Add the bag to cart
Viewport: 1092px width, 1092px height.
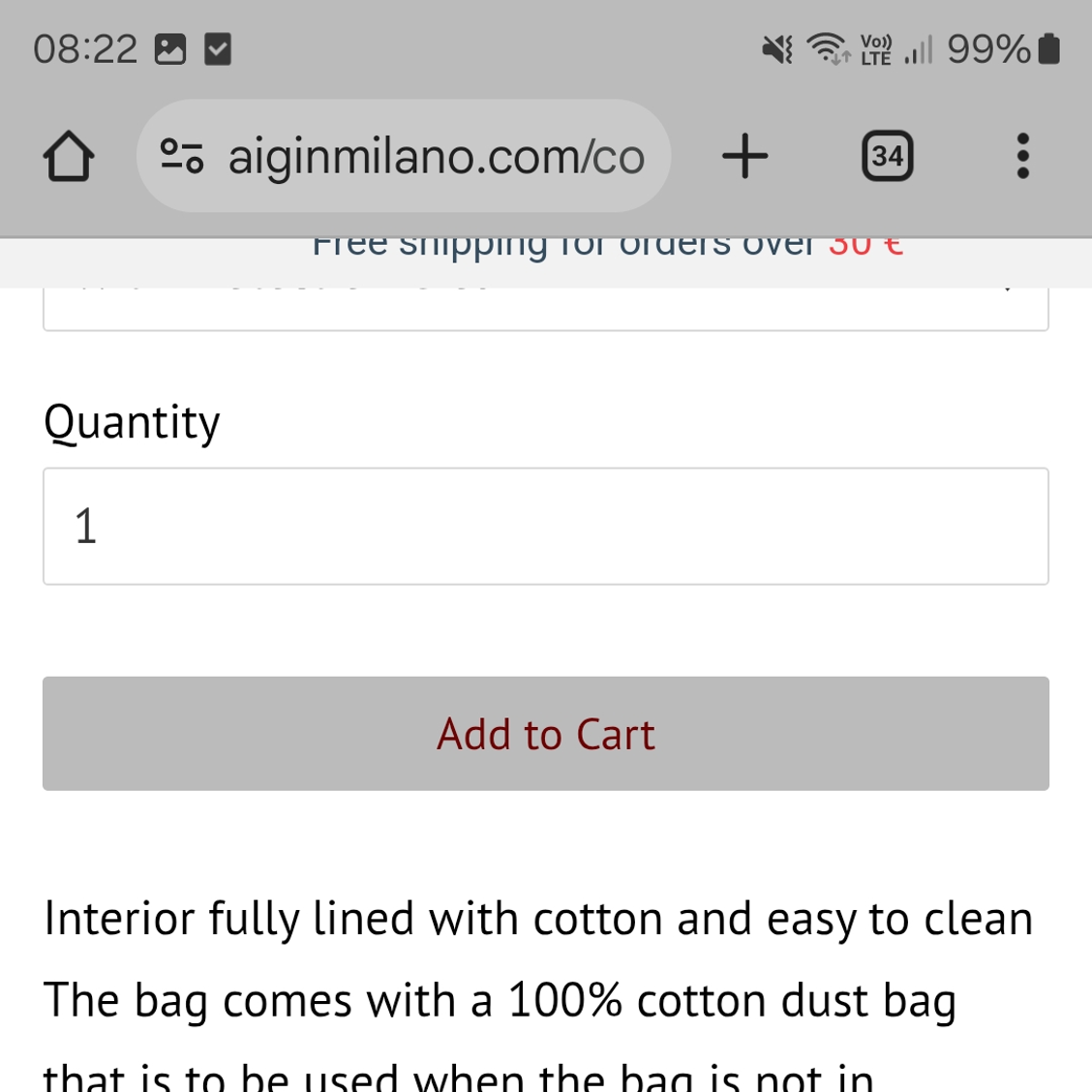(x=545, y=734)
